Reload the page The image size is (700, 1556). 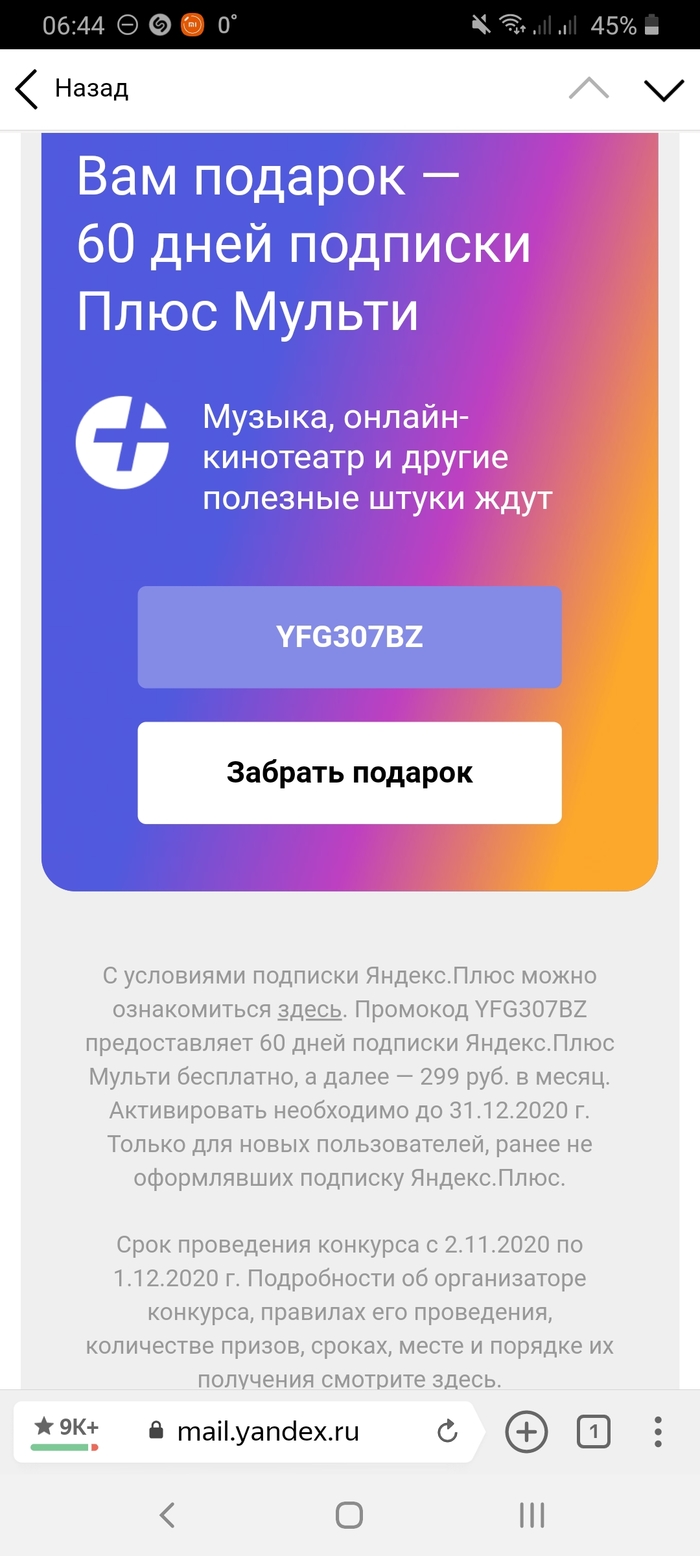tap(448, 1432)
